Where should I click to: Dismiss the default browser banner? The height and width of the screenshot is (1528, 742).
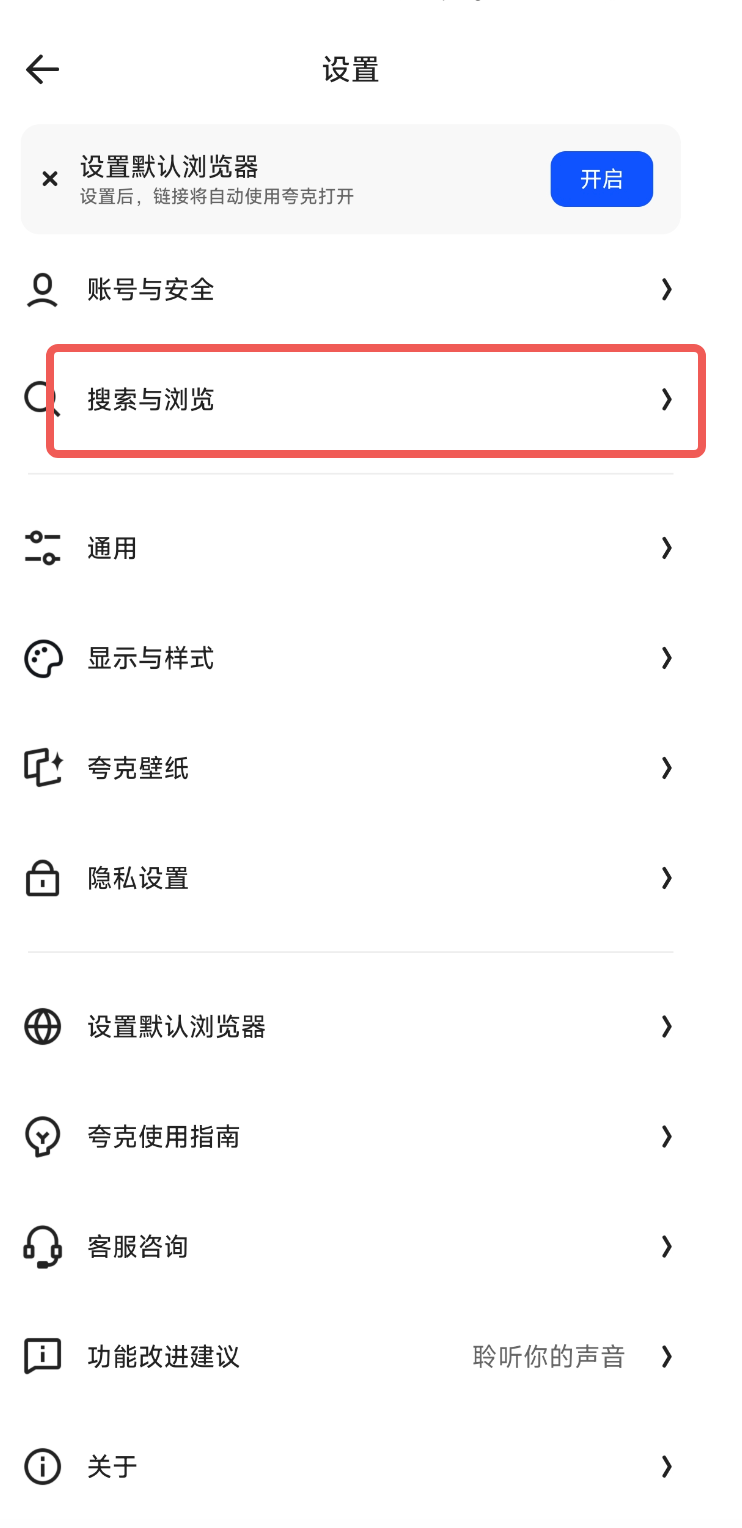49,179
